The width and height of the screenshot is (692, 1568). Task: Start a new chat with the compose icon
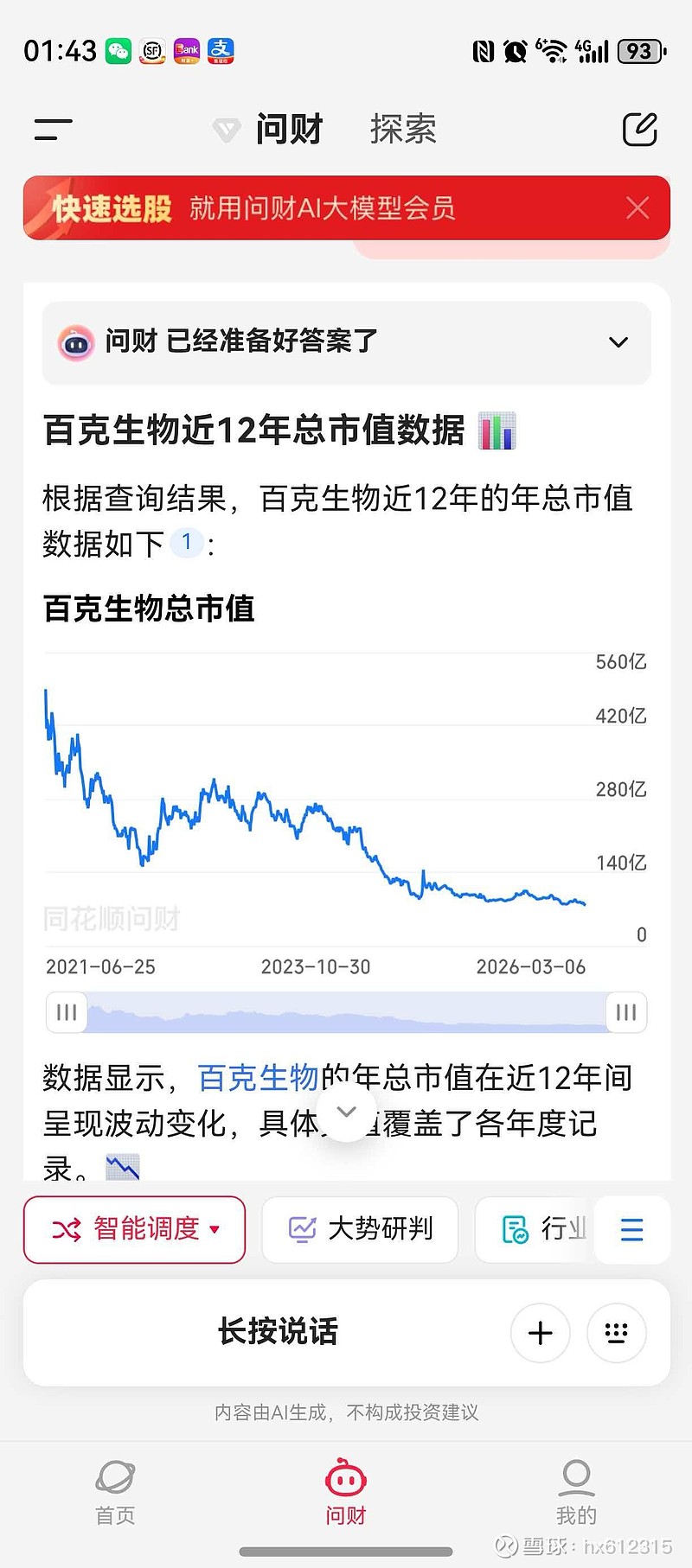[640, 130]
